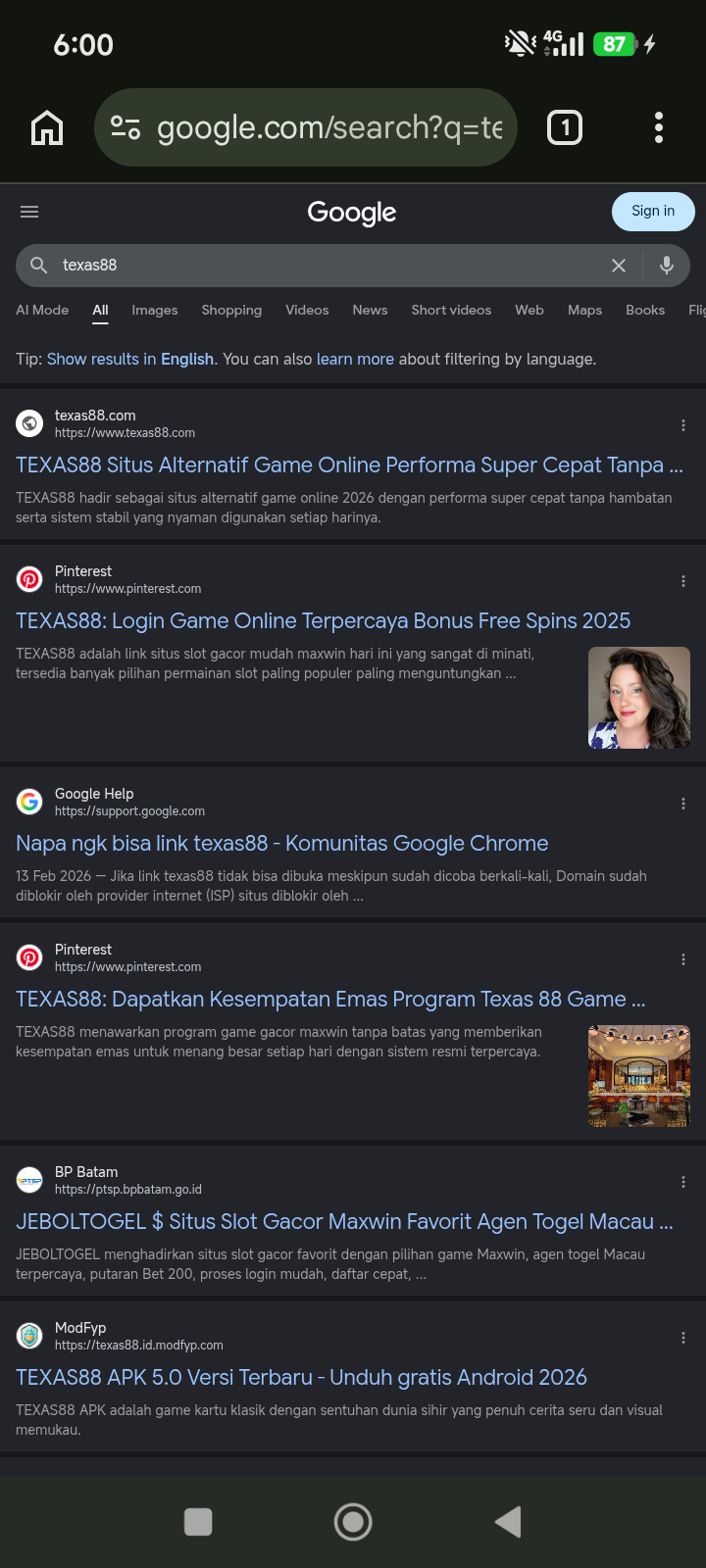
Task: Tap the address bar showing google.com/search
Action: [x=305, y=127]
